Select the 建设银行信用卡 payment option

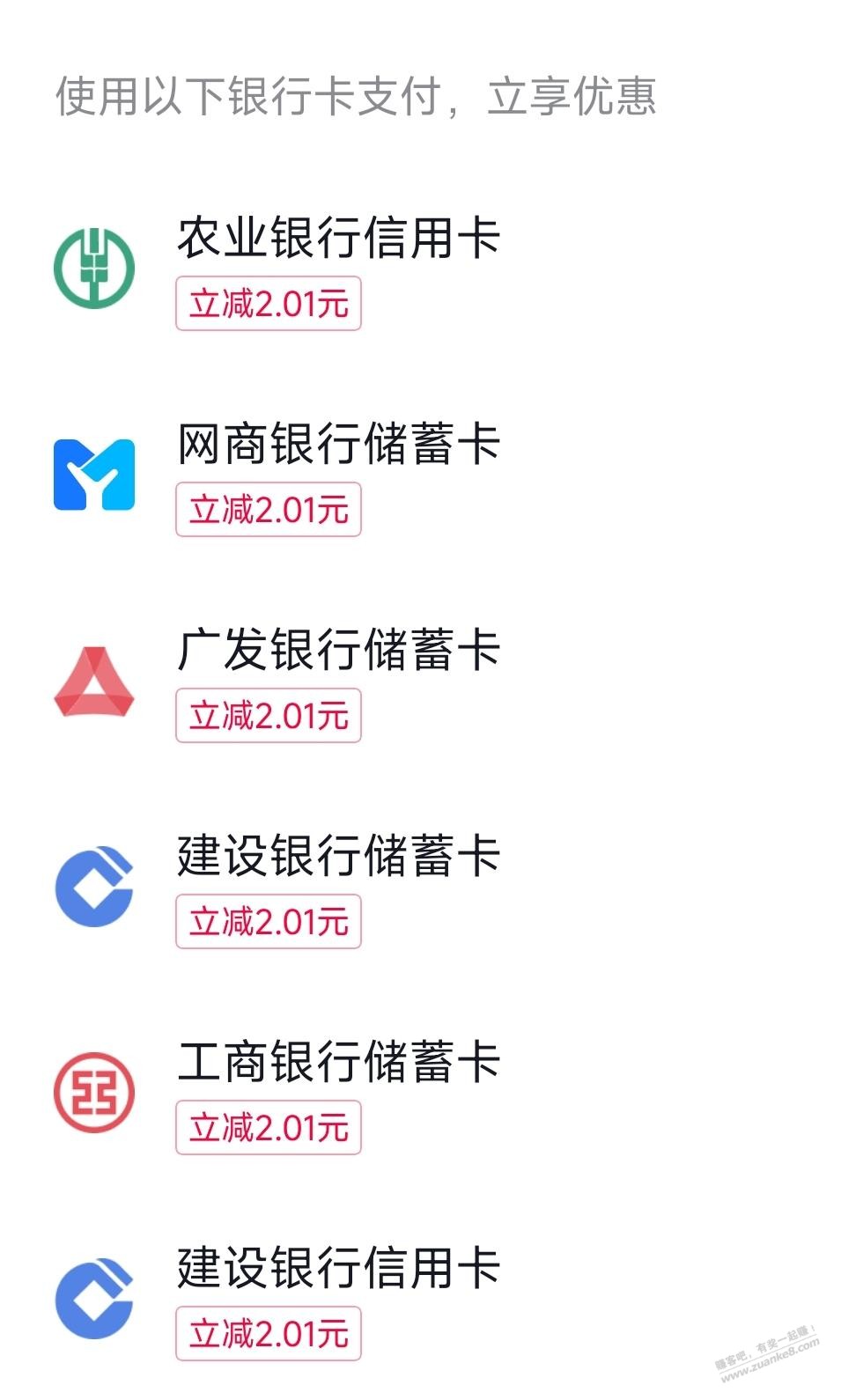[x=339, y=1268]
